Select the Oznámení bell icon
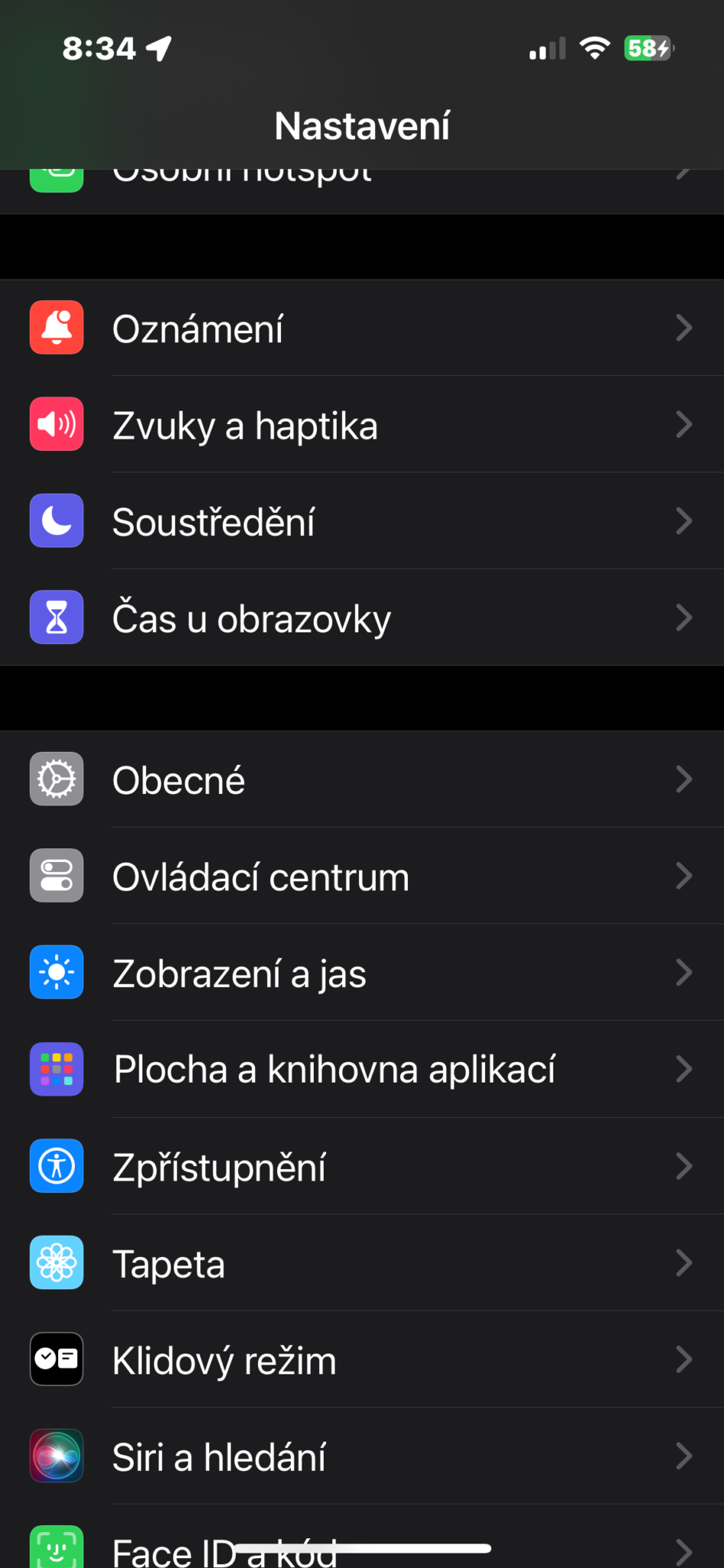The image size is (724, 1568). (57, 328)
